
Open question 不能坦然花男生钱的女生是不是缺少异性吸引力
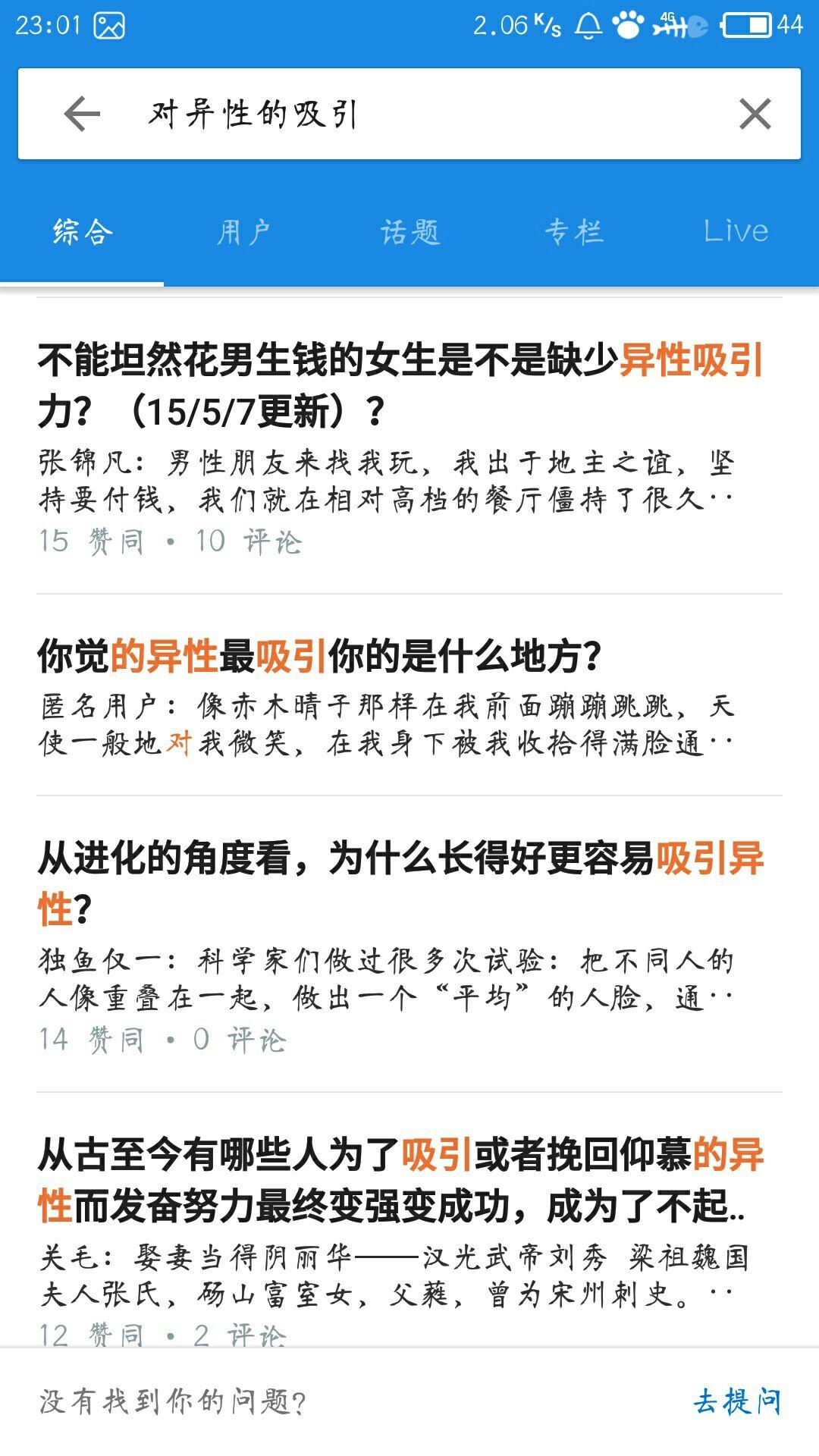[x=400, y=385]
